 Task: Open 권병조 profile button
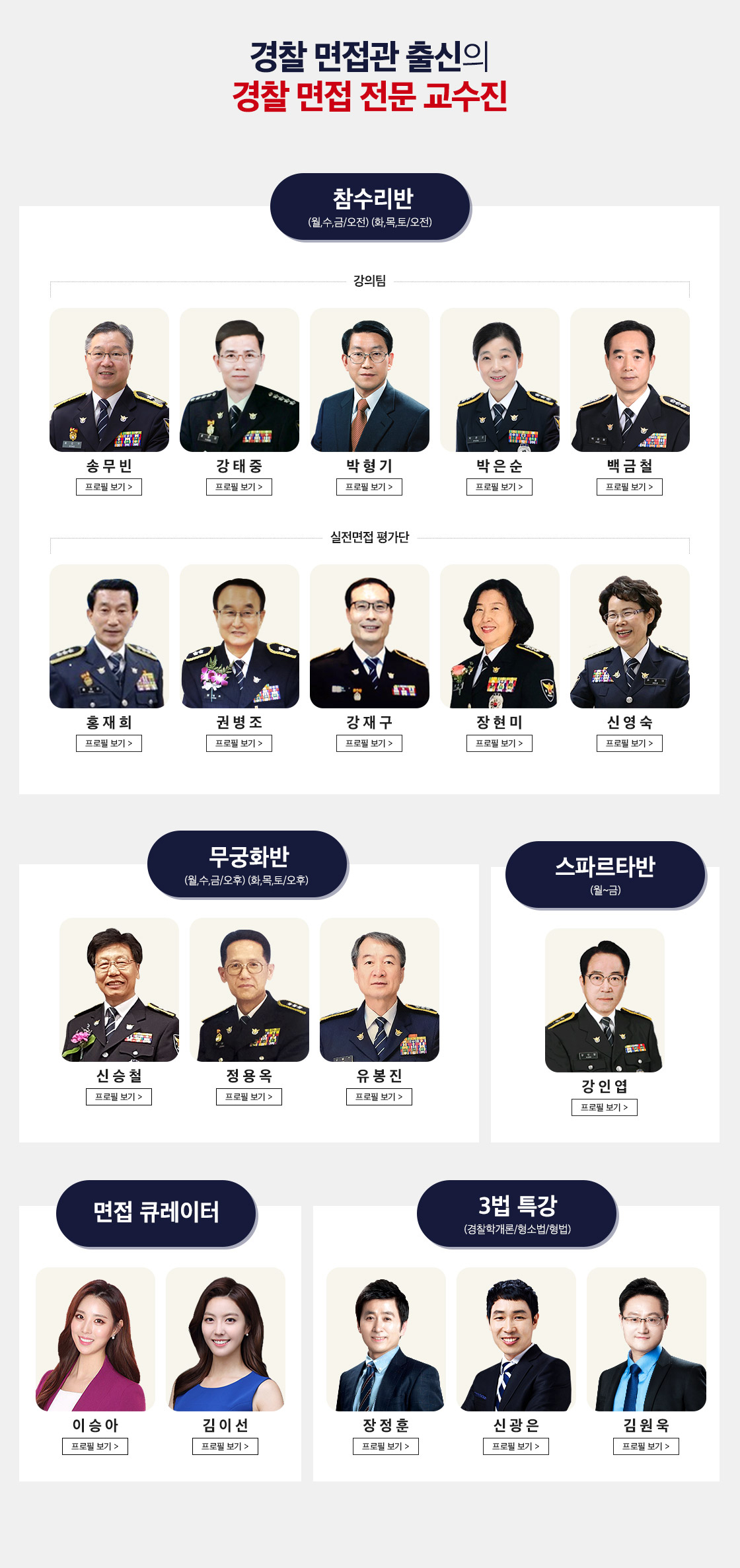pos(239,743)
